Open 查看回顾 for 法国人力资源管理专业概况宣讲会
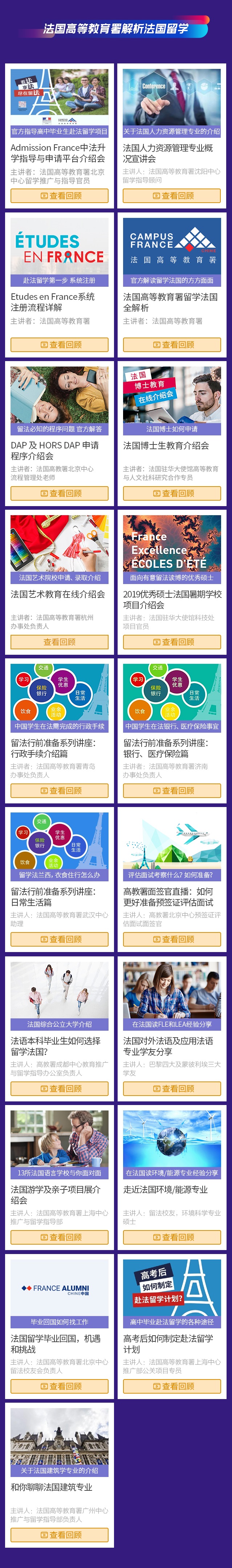Image resolution: width=232 pixels, height=1568 pixels. [x=172, y=195]
